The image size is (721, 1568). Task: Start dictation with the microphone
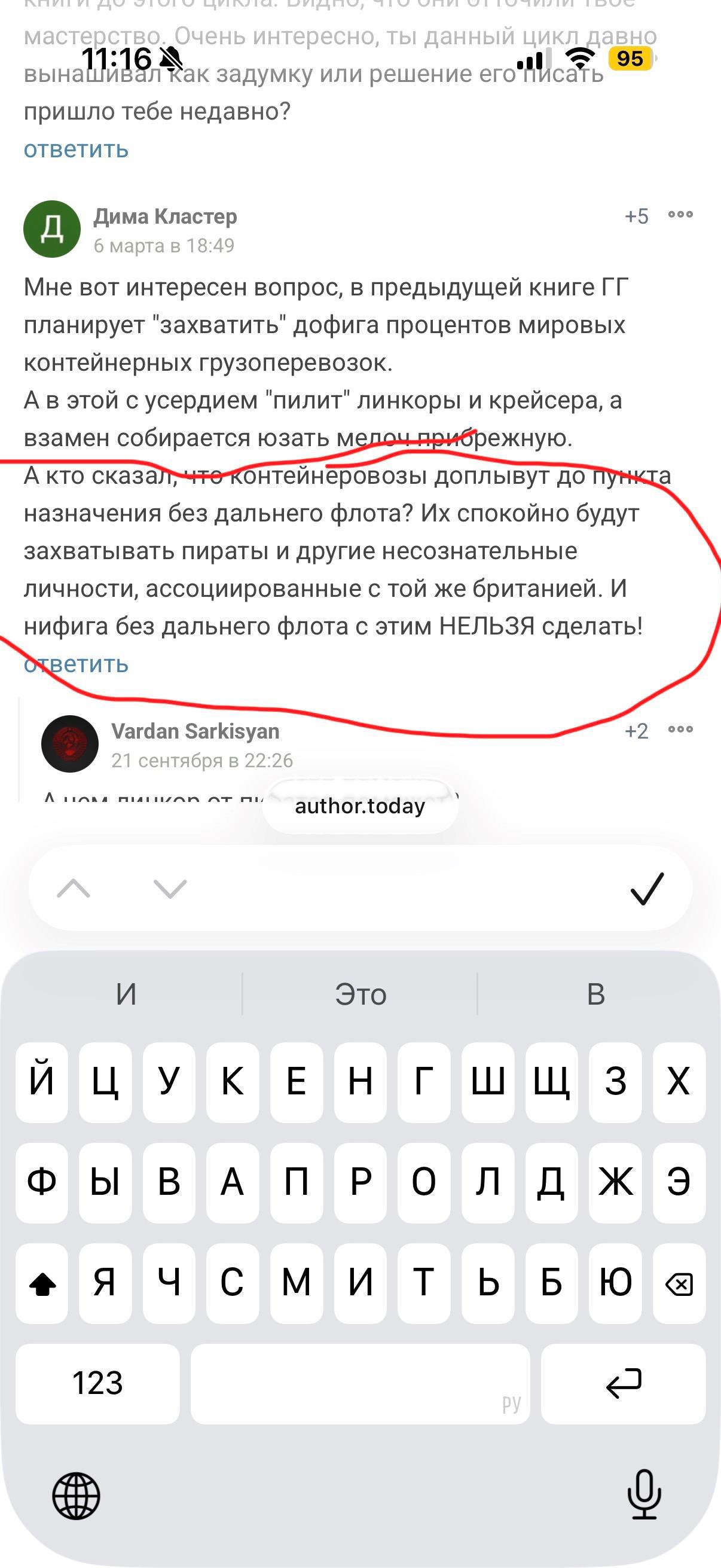[x=644, y=1494]
